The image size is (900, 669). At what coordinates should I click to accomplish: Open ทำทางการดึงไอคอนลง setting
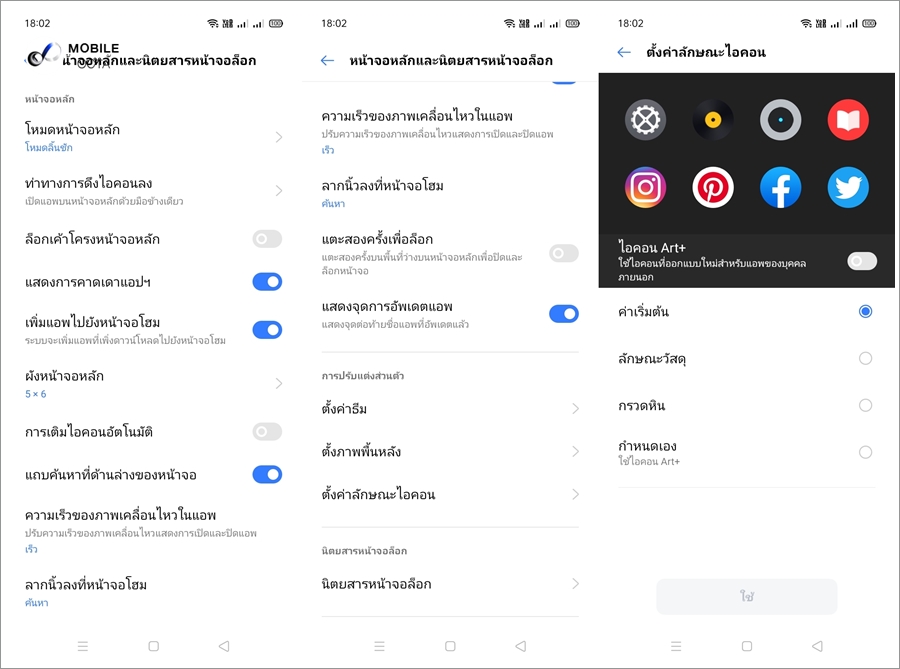pos(150,190)
